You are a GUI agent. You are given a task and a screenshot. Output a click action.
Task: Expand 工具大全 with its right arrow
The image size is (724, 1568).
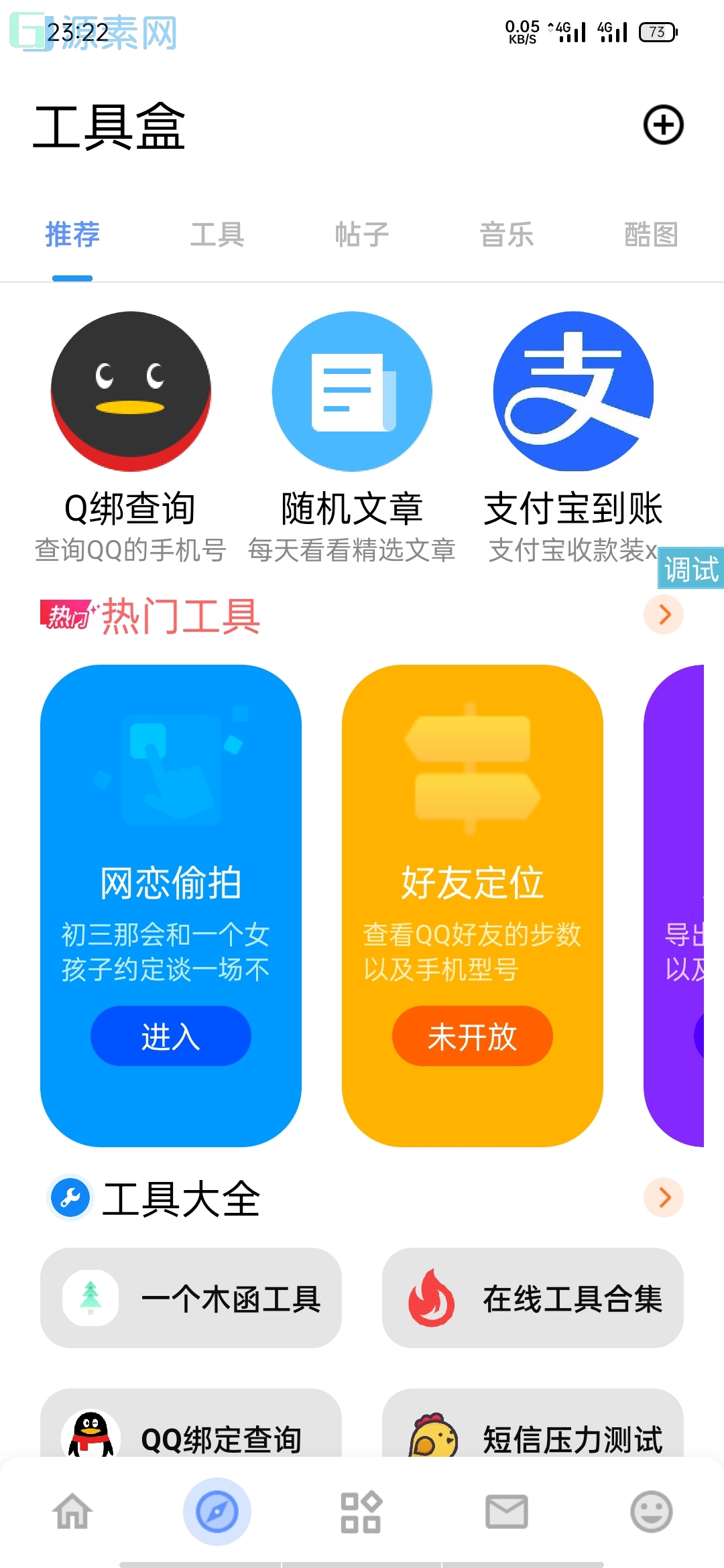pyautogui.click(x=662, y=1198)
